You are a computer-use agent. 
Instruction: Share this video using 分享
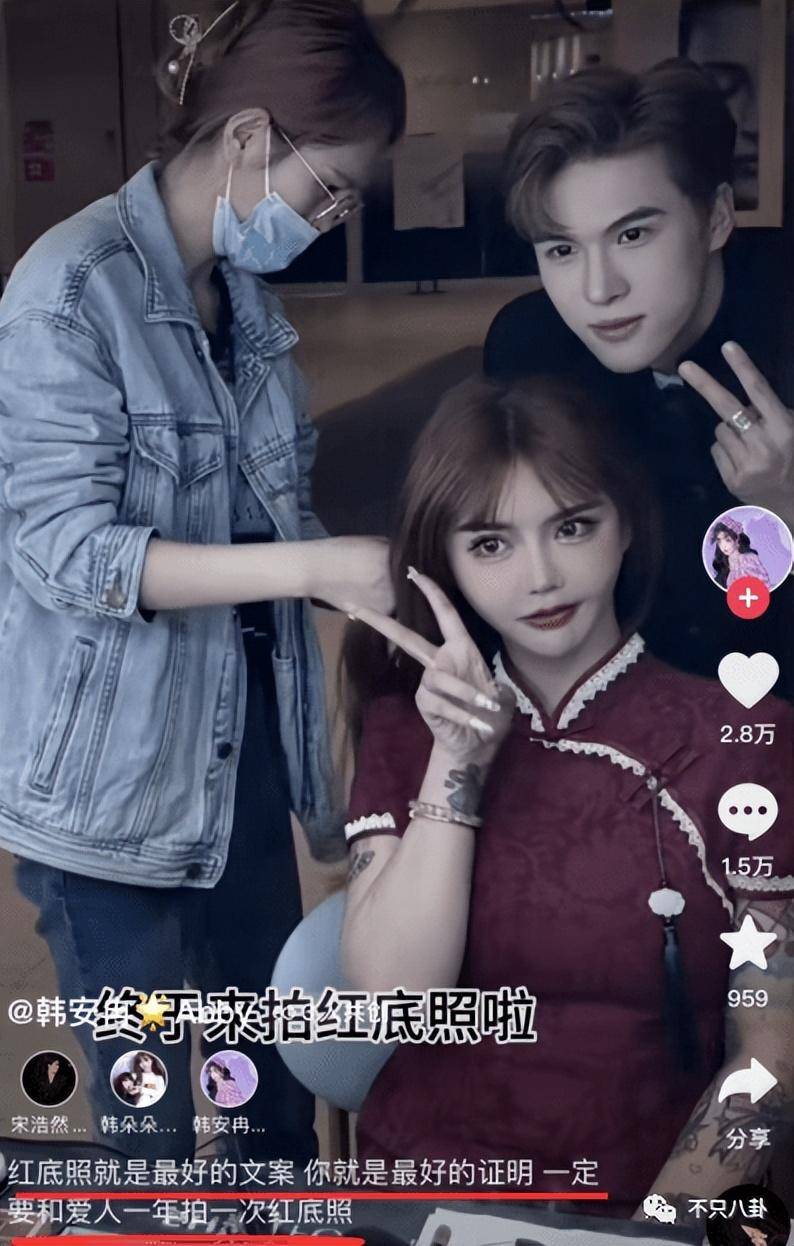[748, 1083]
